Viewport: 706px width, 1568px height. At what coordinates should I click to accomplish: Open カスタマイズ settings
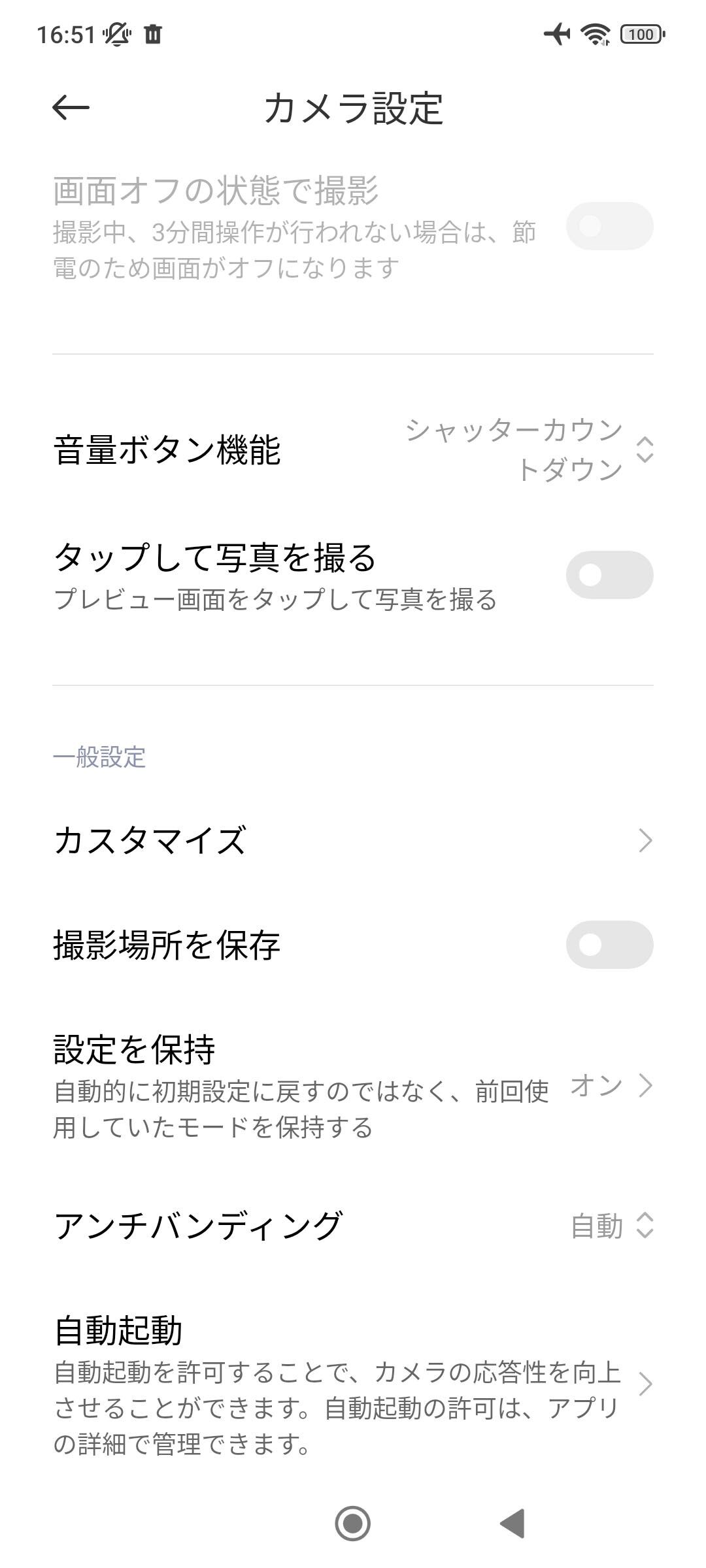353,840
